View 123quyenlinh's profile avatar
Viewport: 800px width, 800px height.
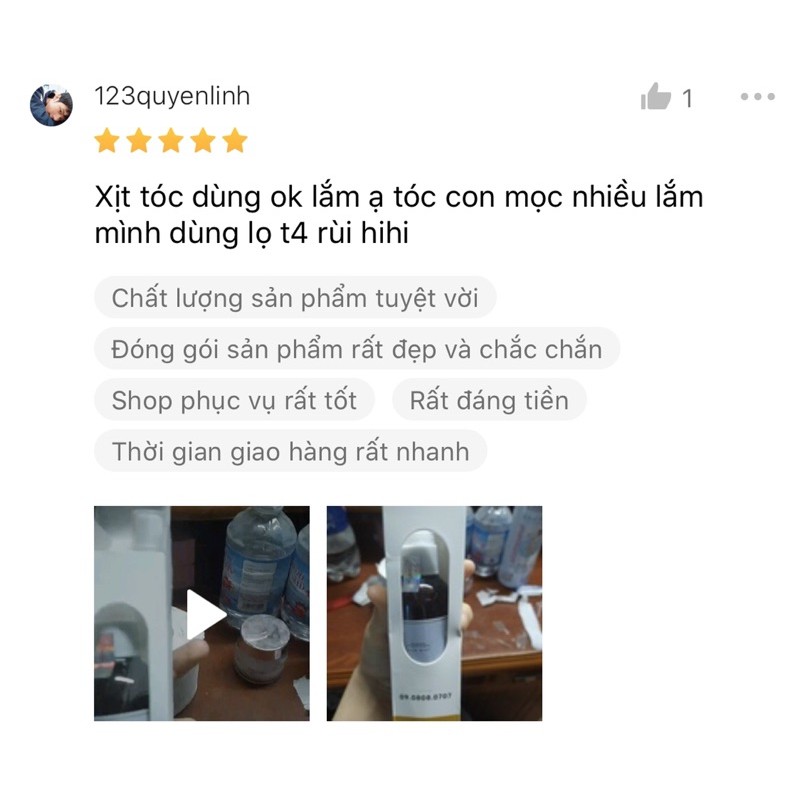click(x=51, y=105)
